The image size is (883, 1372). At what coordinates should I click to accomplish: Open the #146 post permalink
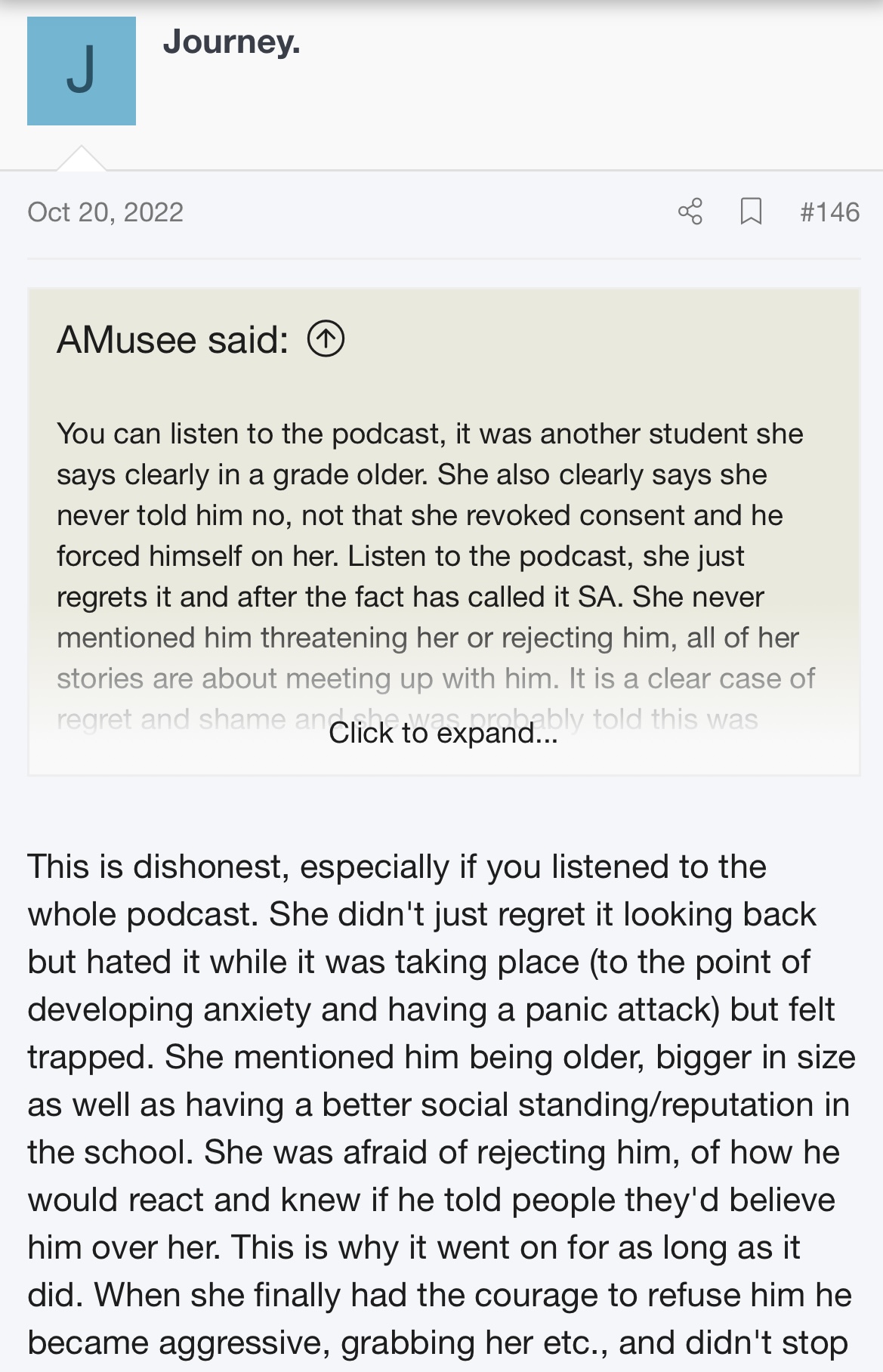(829, 212)
